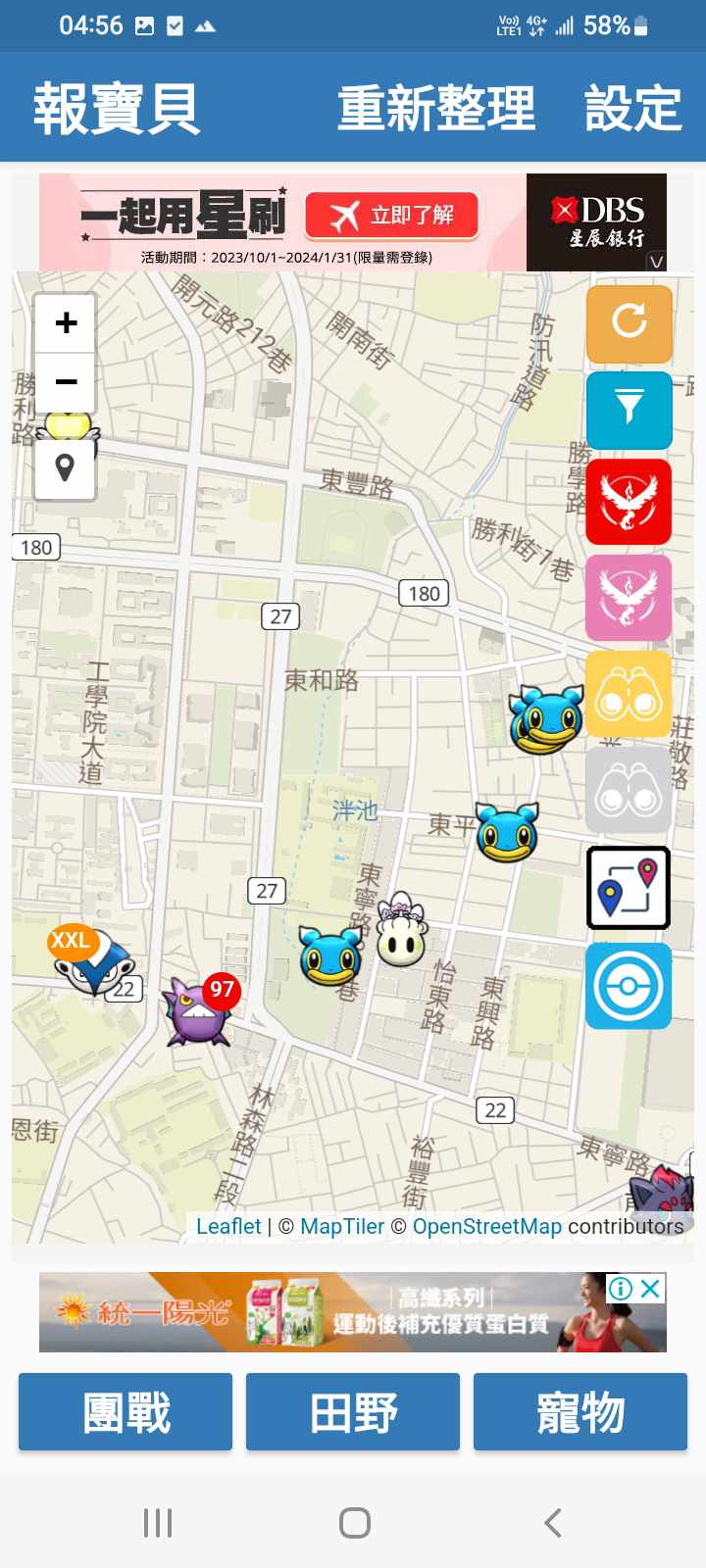706x1568 pixels.
Task: Zoom in on the map
Action: [x=66, y=323]
